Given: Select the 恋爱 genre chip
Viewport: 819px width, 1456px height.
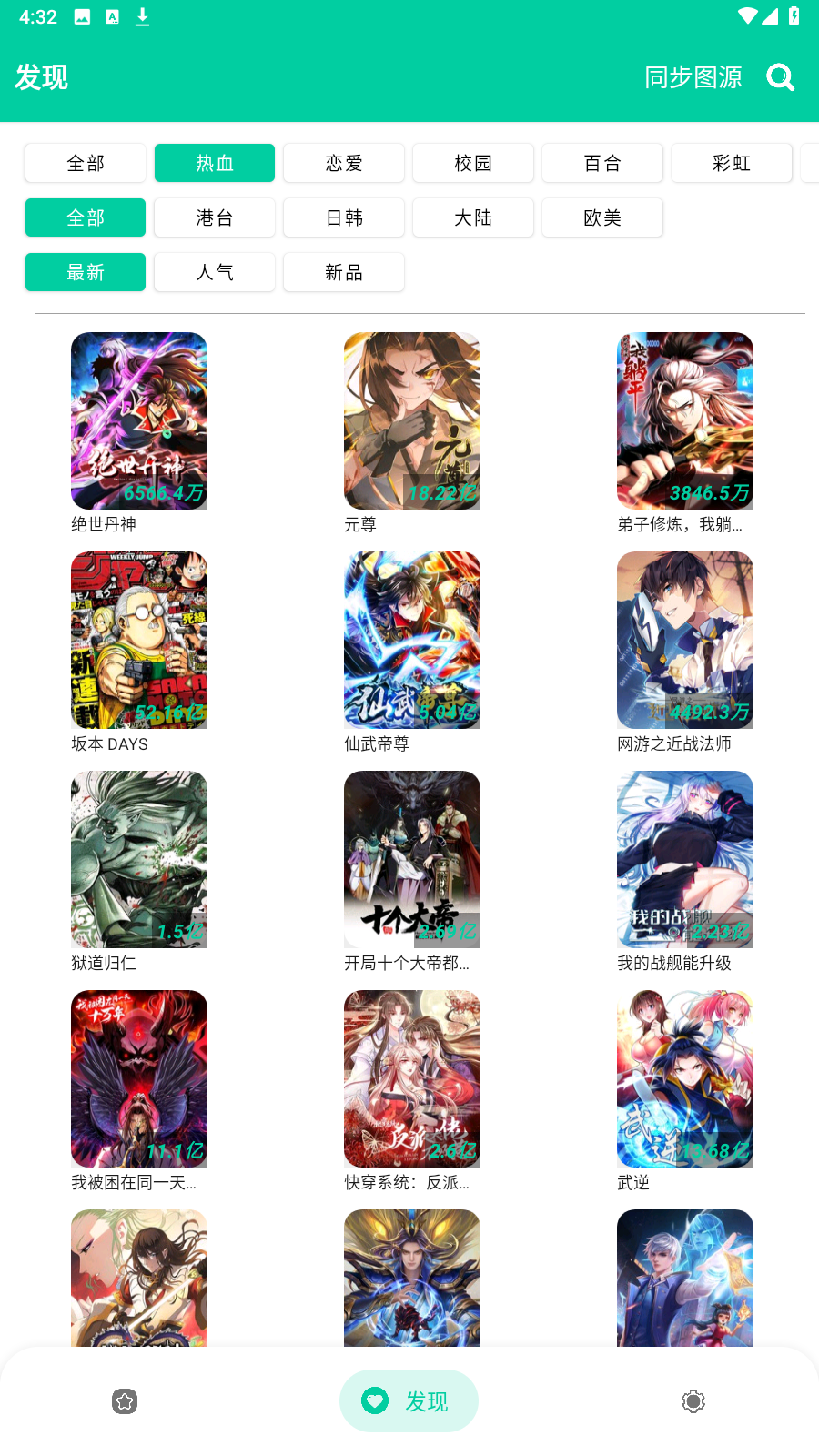Looking at the screenshot, I should click(344, 163).
